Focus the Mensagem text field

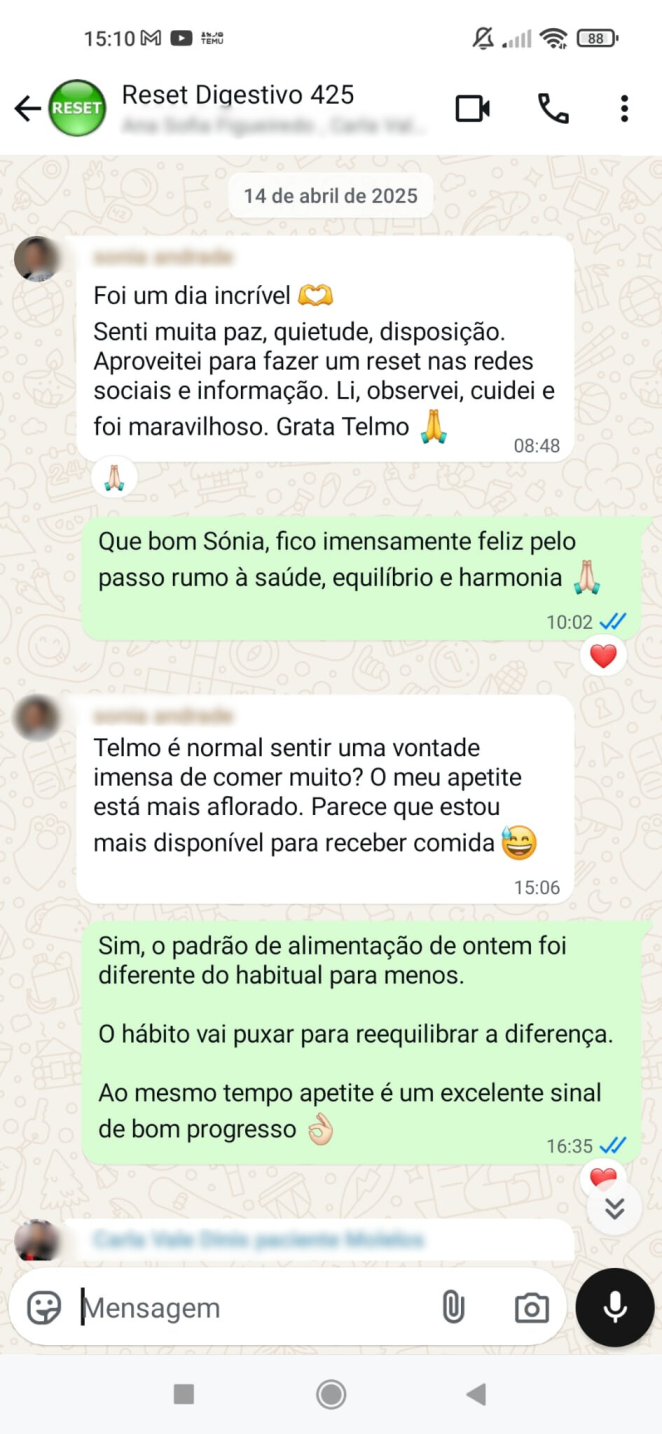(250, 1307)
